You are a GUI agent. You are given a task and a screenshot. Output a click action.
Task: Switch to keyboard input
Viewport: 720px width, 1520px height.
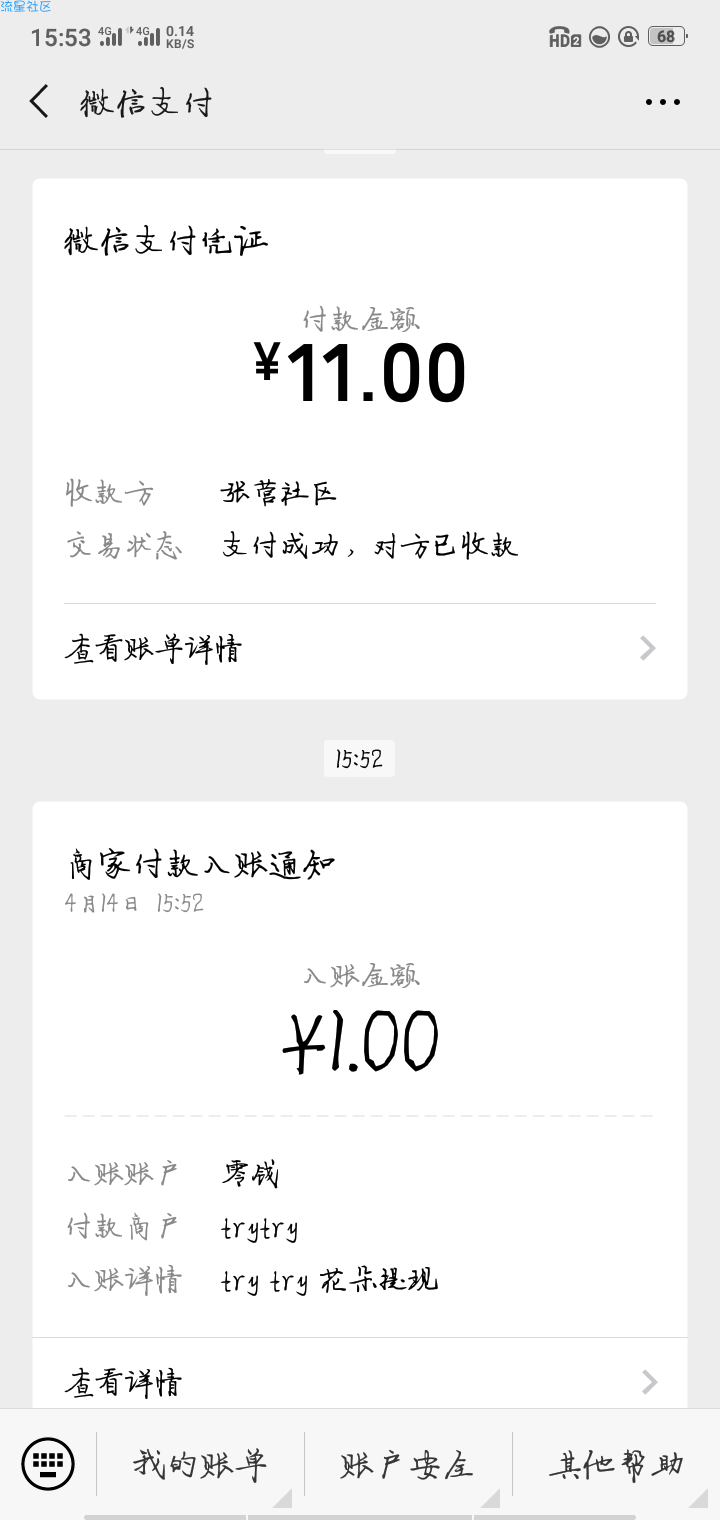[x=47, y=1464]
